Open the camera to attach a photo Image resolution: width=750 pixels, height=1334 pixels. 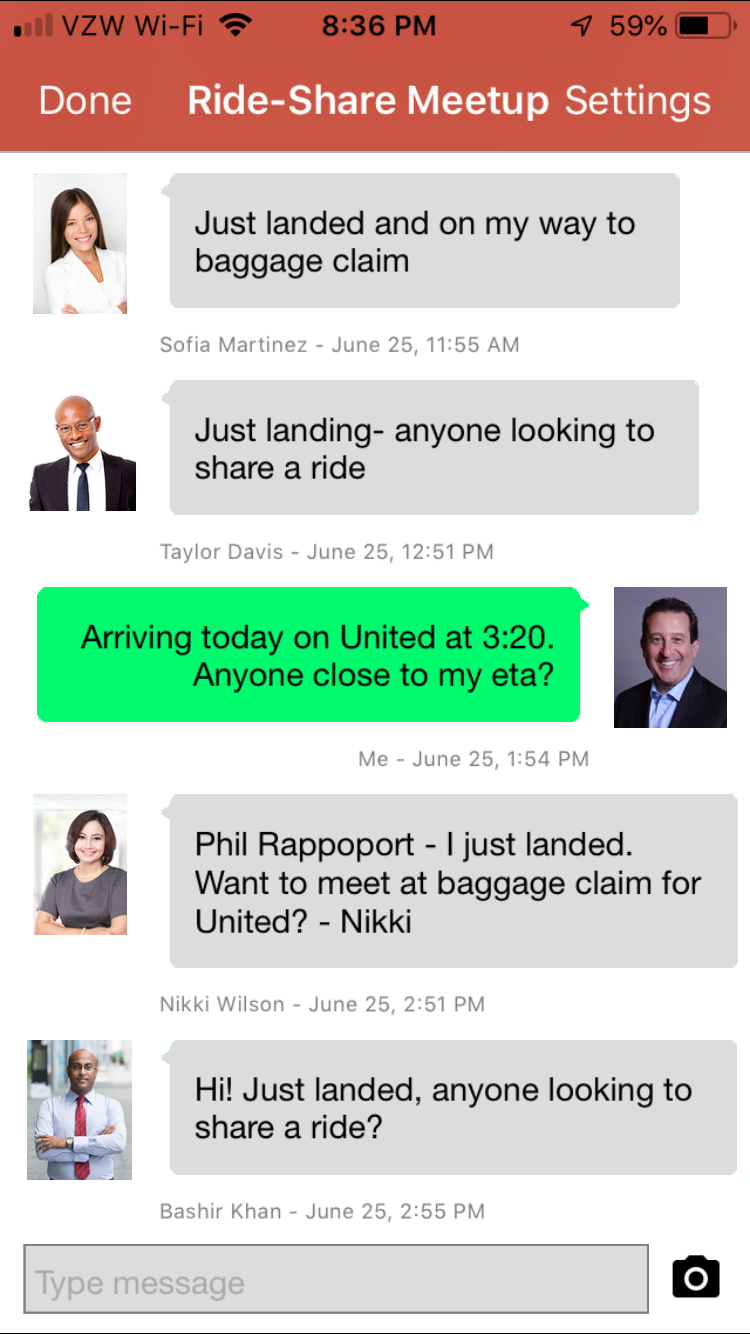pyautogui.click(x=696, y=1277)
